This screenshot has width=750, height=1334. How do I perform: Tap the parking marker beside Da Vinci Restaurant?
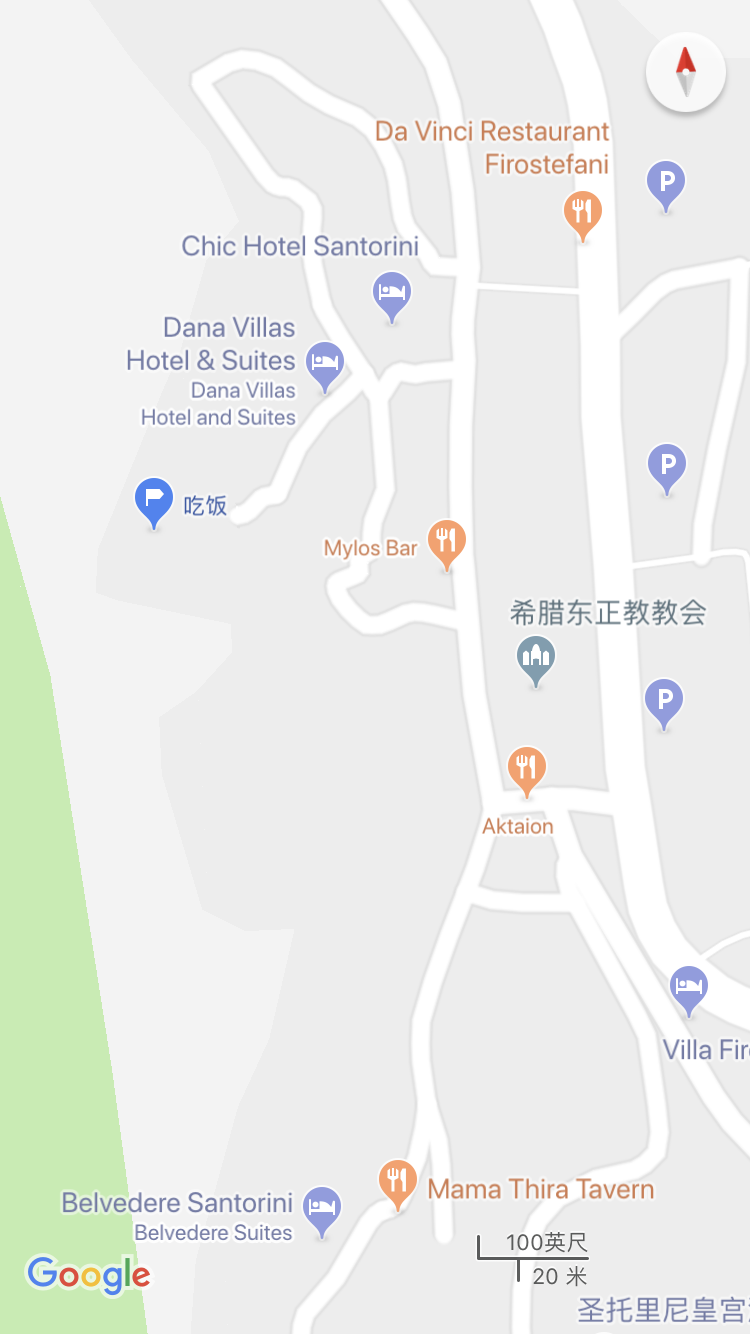[666, 186]
